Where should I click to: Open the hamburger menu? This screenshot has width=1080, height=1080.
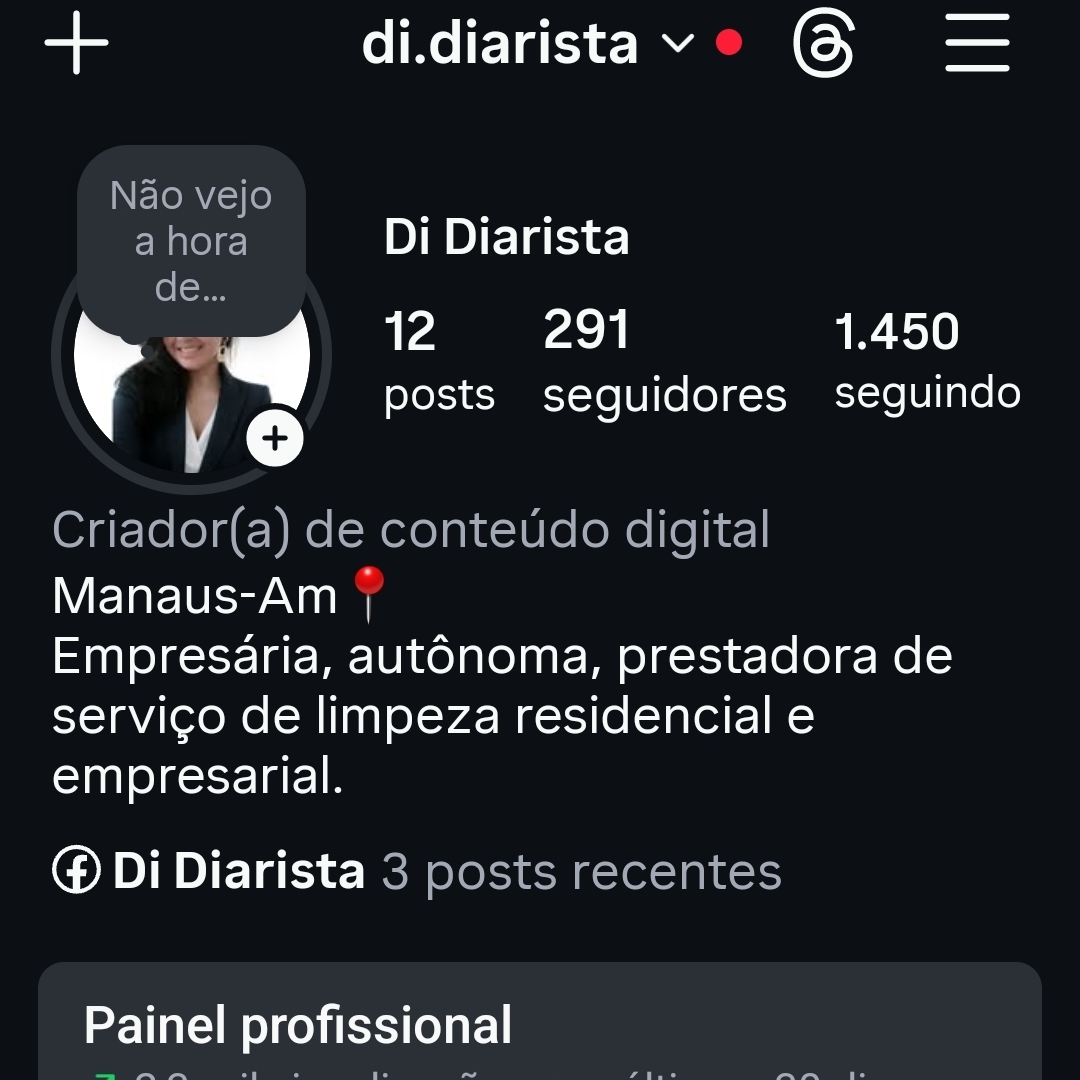tap(977, 45)
